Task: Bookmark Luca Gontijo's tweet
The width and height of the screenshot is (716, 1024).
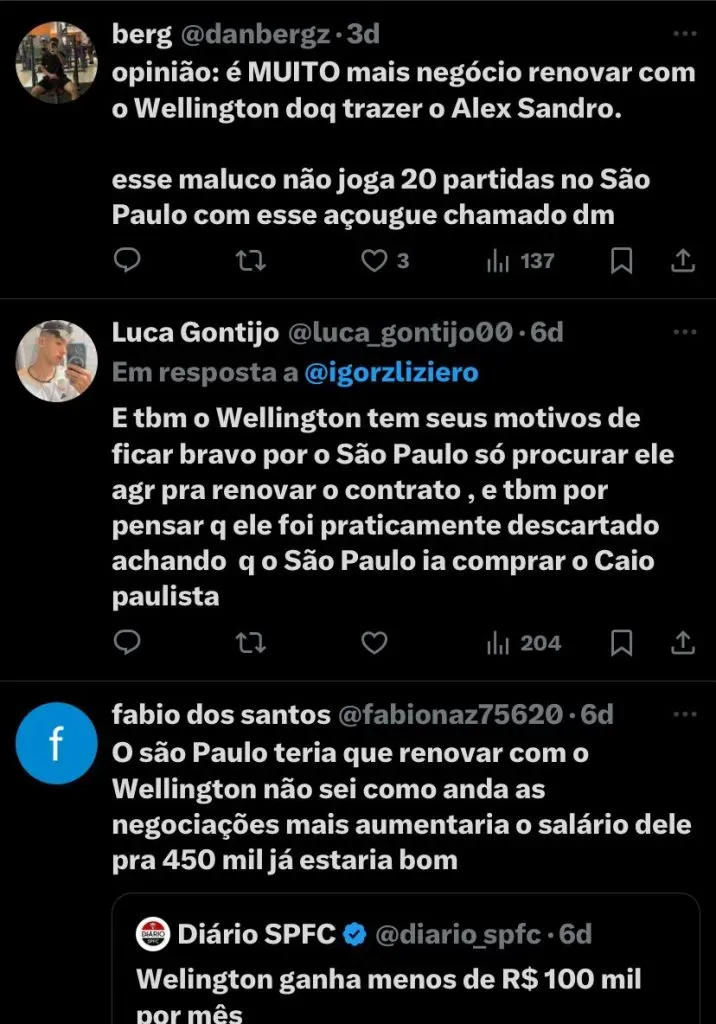Action: point(621,642)
